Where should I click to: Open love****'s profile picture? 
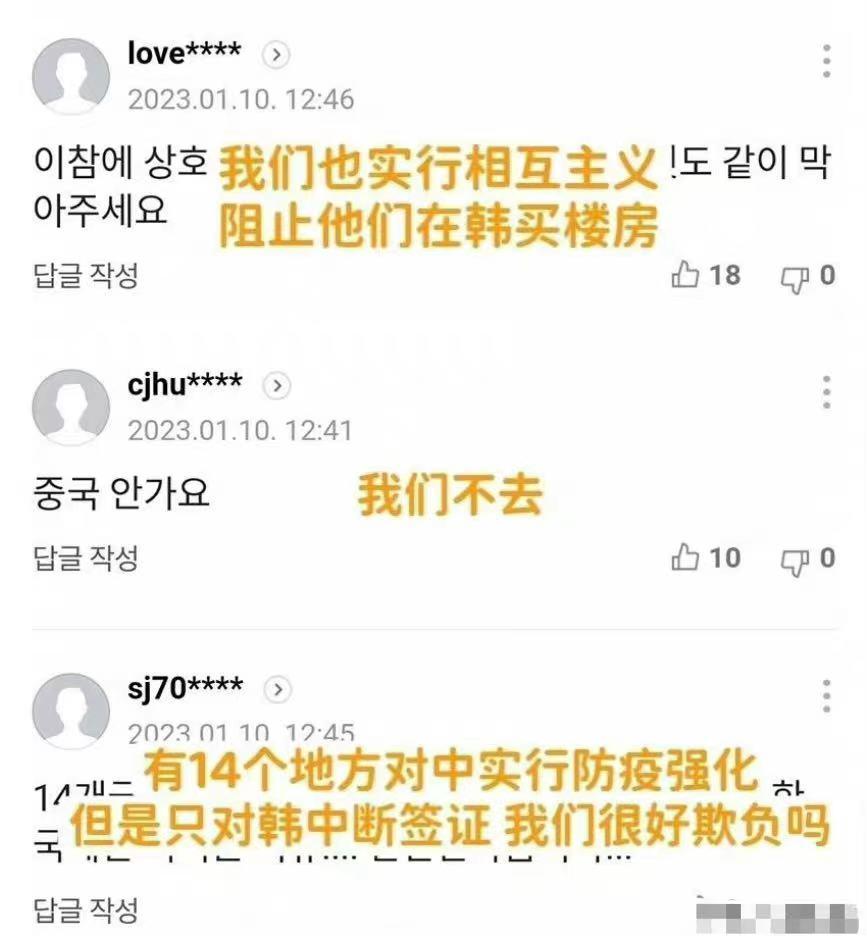pyautogui.click(x=71, y=73)
